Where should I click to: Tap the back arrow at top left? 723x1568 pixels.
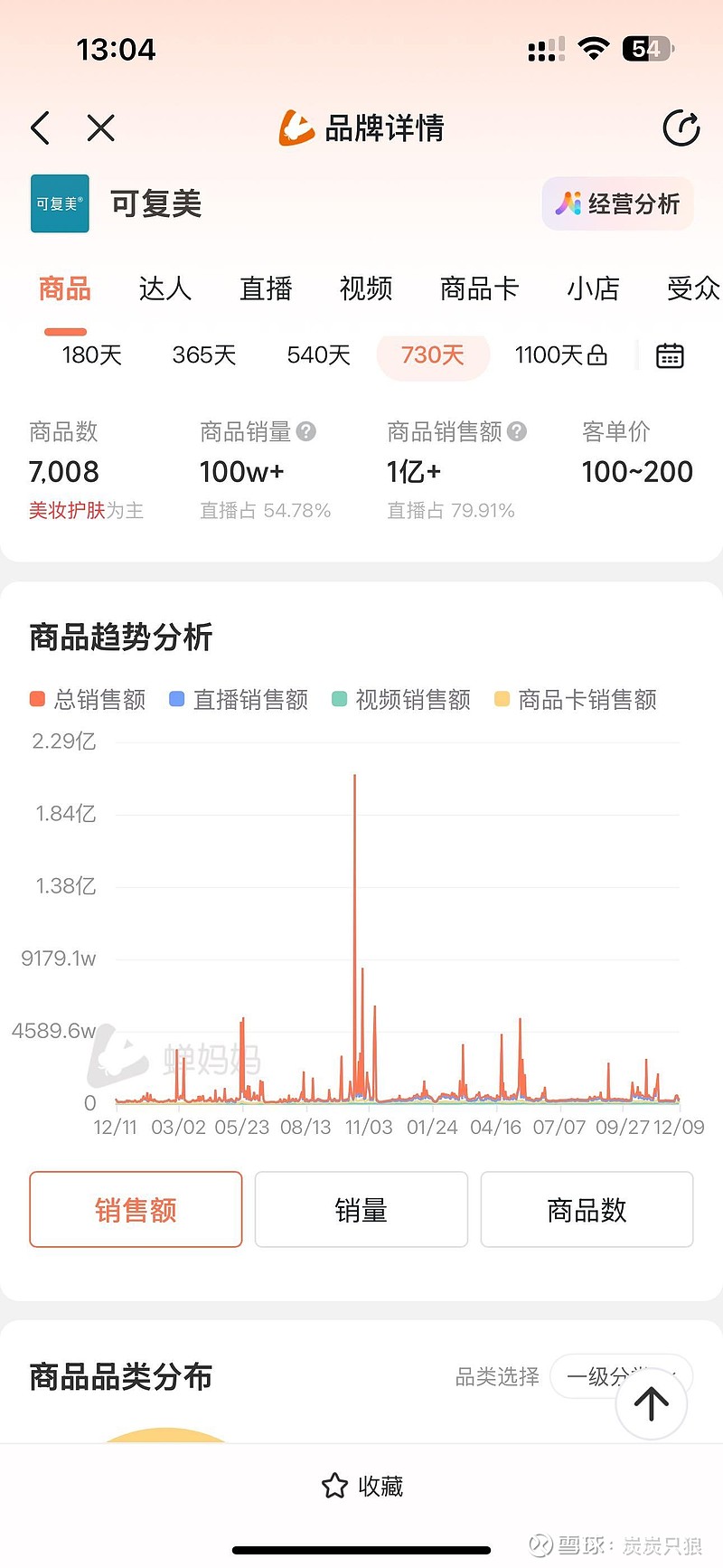[x=40, y=128]
